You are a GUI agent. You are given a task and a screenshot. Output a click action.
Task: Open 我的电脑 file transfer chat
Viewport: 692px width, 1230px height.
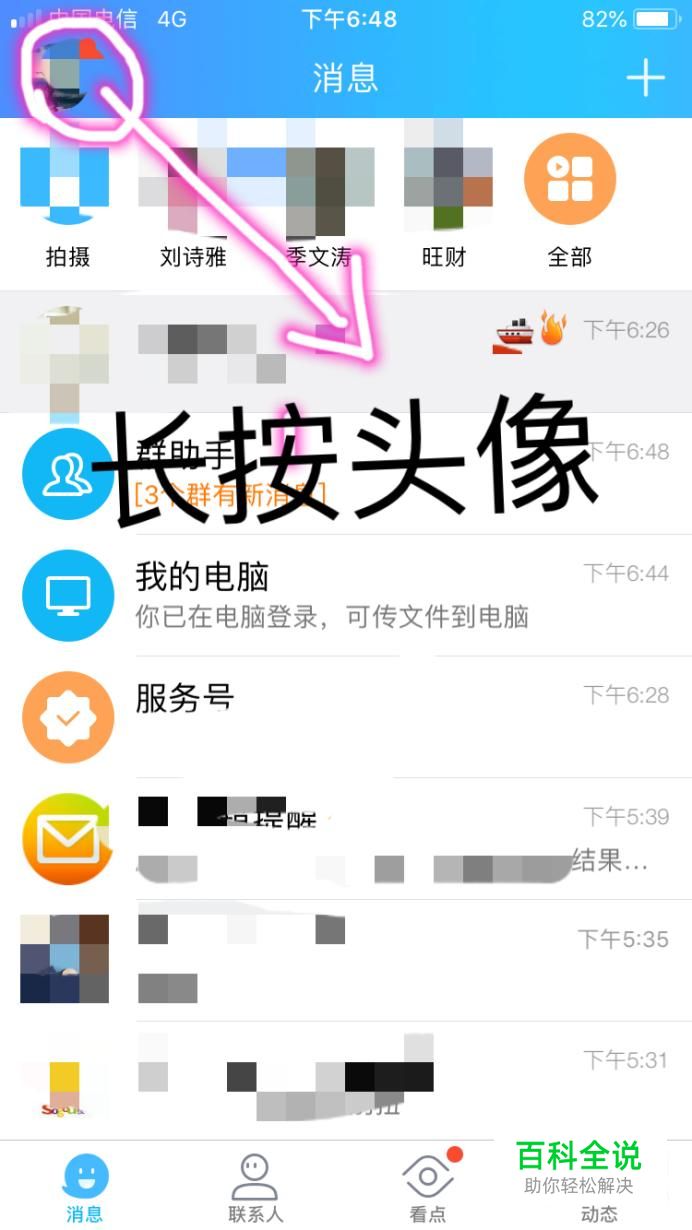[x=346, y=595]
